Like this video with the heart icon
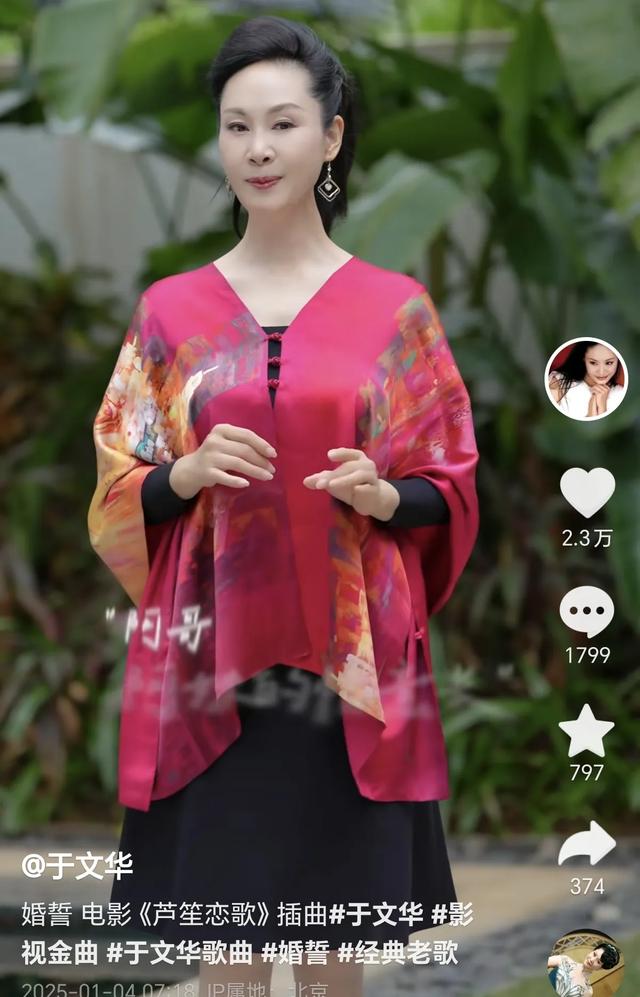This screenshot has height=997, width=640. [586, 493]
